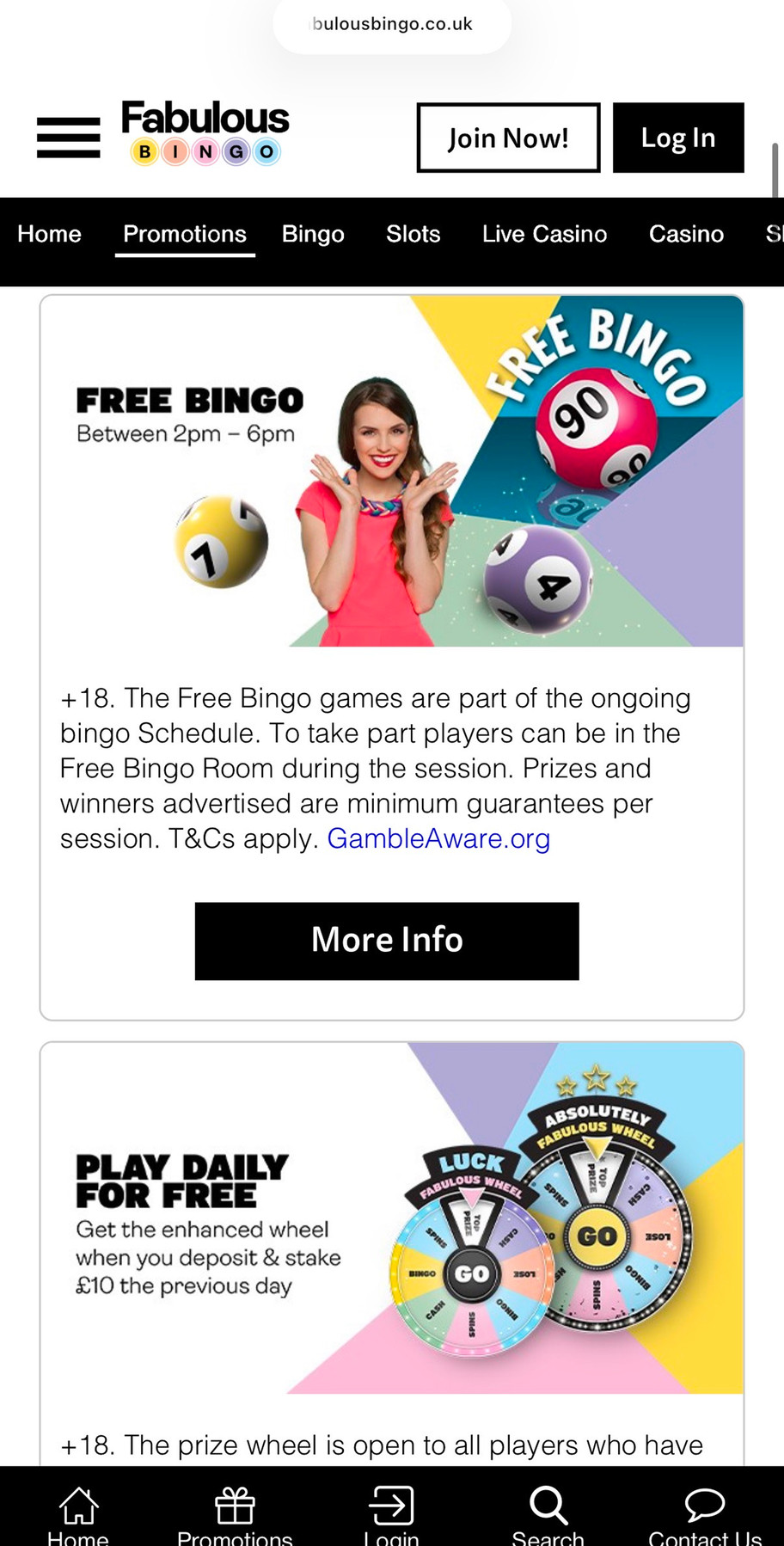Tap the Log In button

[677, 138]
